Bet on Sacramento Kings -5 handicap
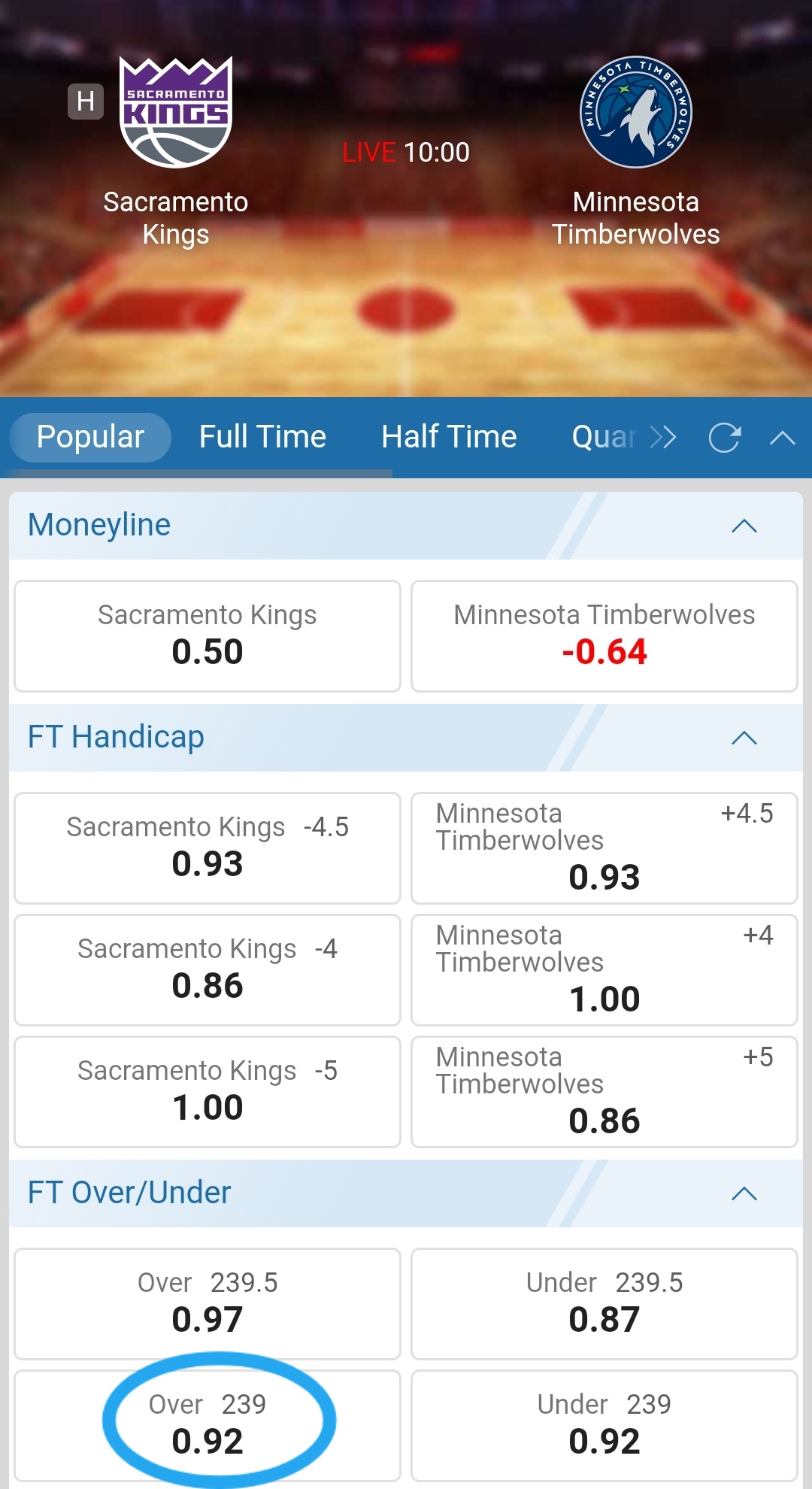812x1489 pixels. click(208, 1092)
